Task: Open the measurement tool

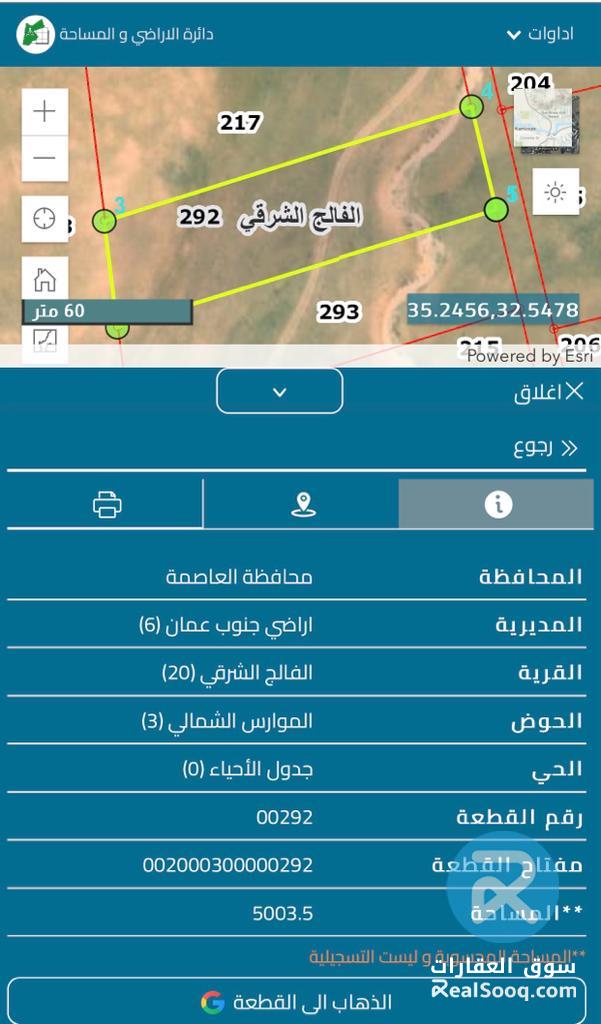Action: pyautogui.click(x=45, y=343)
